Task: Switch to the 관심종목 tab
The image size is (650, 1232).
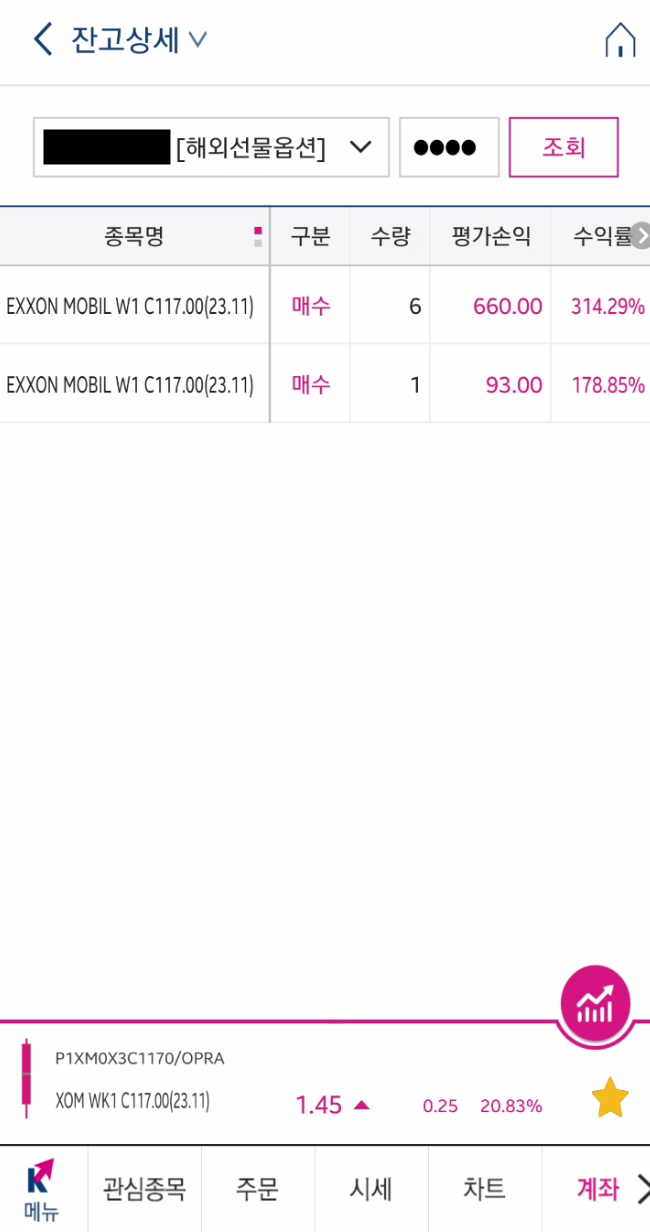Action: [x=144, y=1189]
